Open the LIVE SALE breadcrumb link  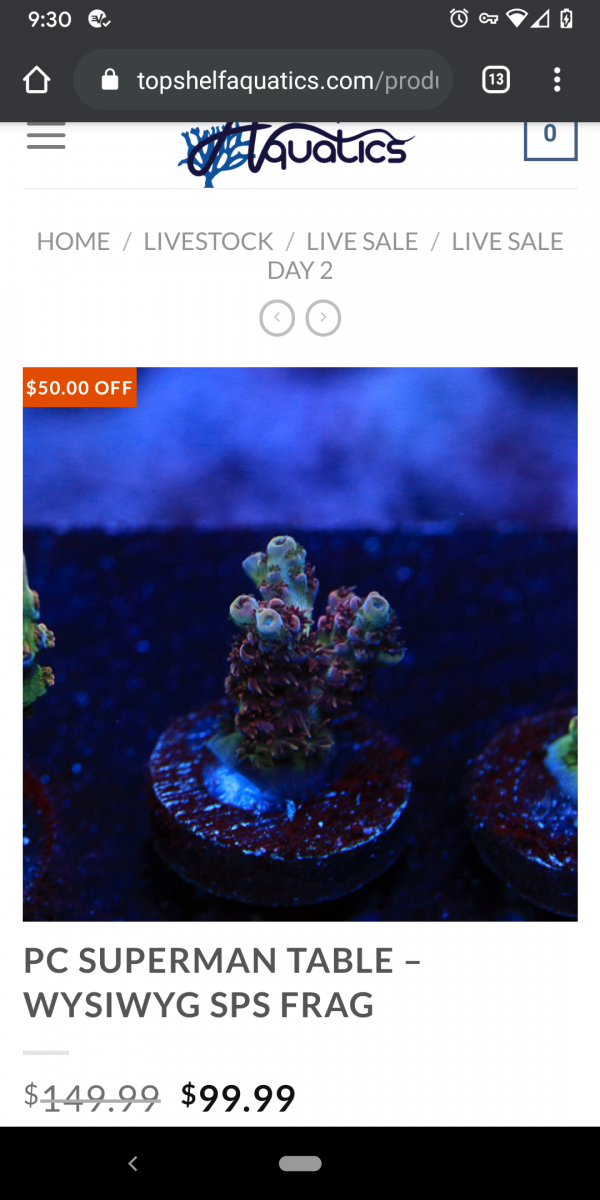tap(362, 241)
